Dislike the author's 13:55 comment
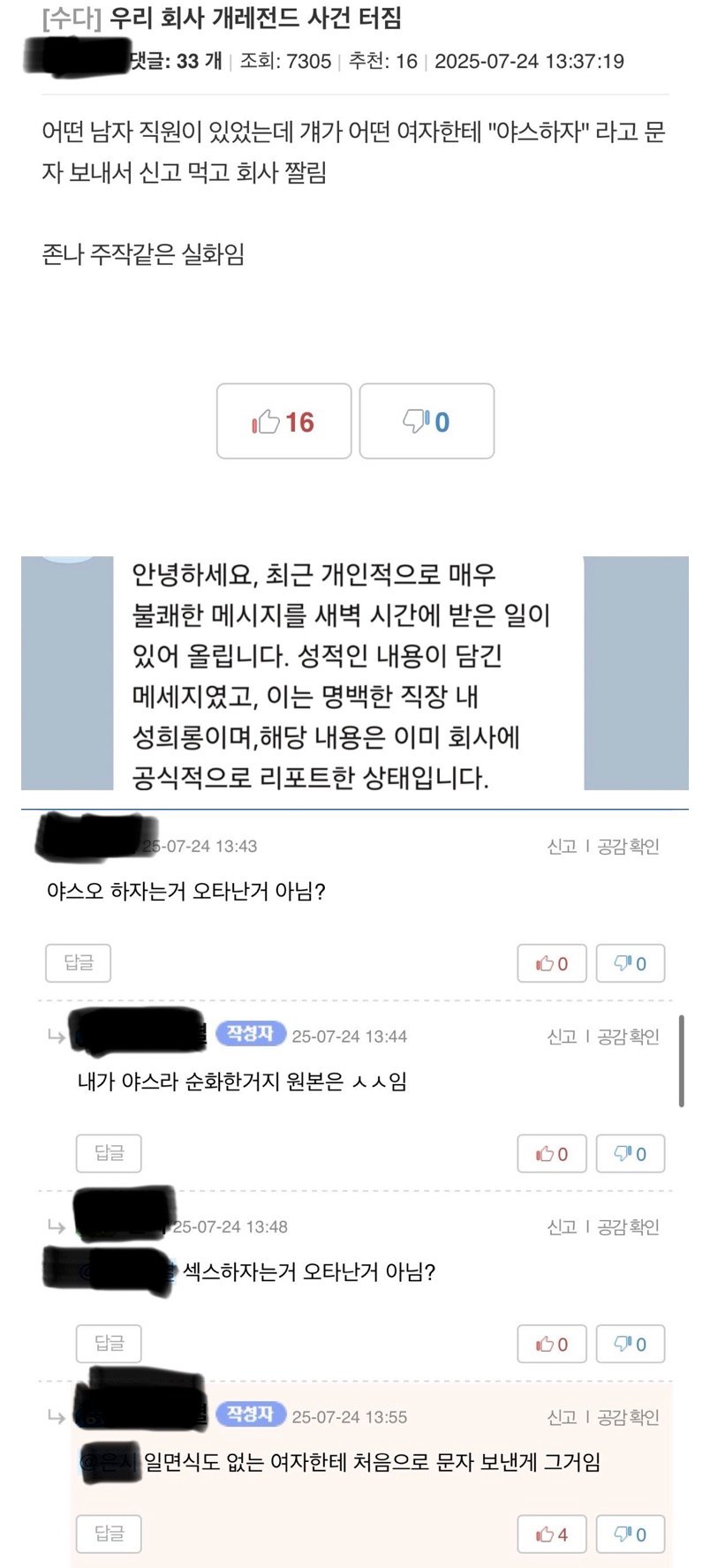The width and height of the screenshot is (710, 1568). coord(631,1534)
